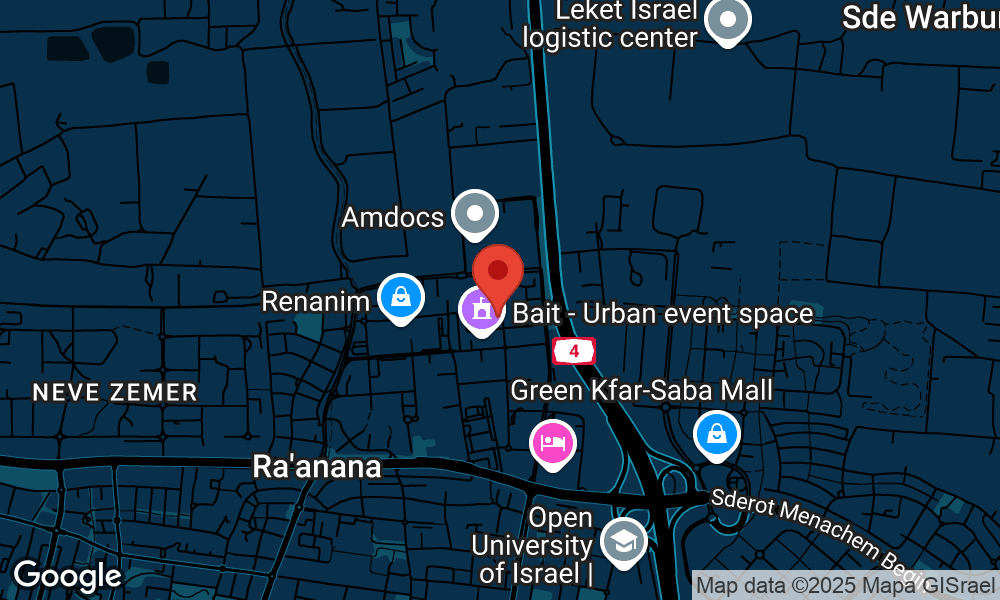Screen dimensions: 1000x600
Task: Open the pink hotel marker
Action: [552, 442]
